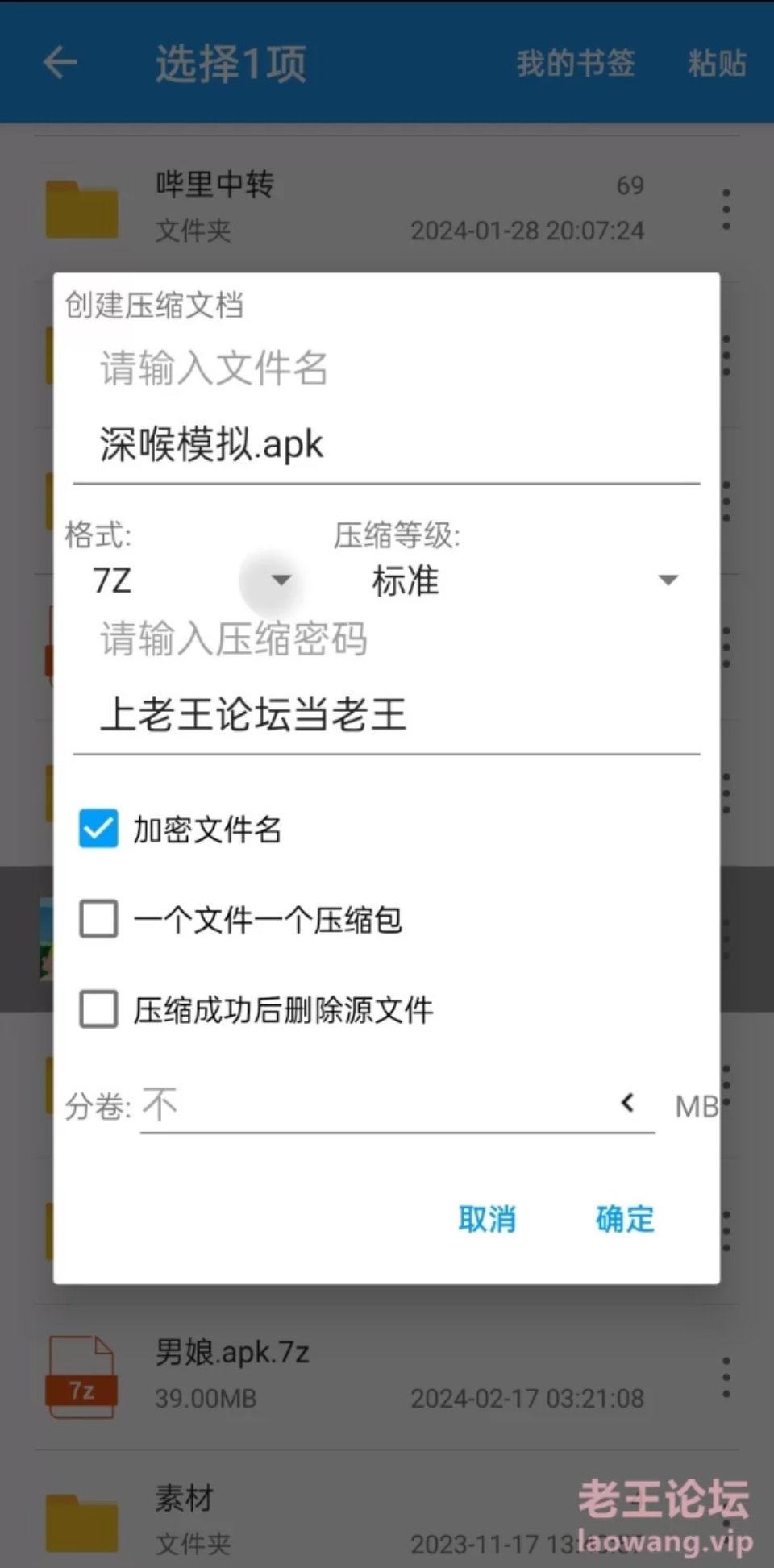Uncheck 加密文件名 checkbox
The width and height of the screenshot is (774, 1568).
coord(98,829)
